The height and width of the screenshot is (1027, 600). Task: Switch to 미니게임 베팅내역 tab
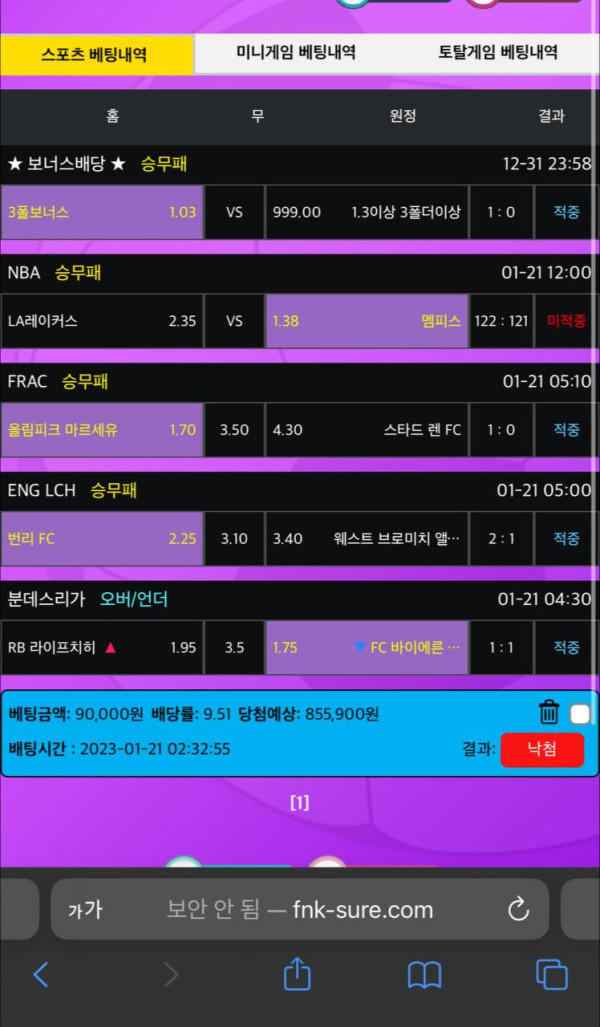point(295,53)
